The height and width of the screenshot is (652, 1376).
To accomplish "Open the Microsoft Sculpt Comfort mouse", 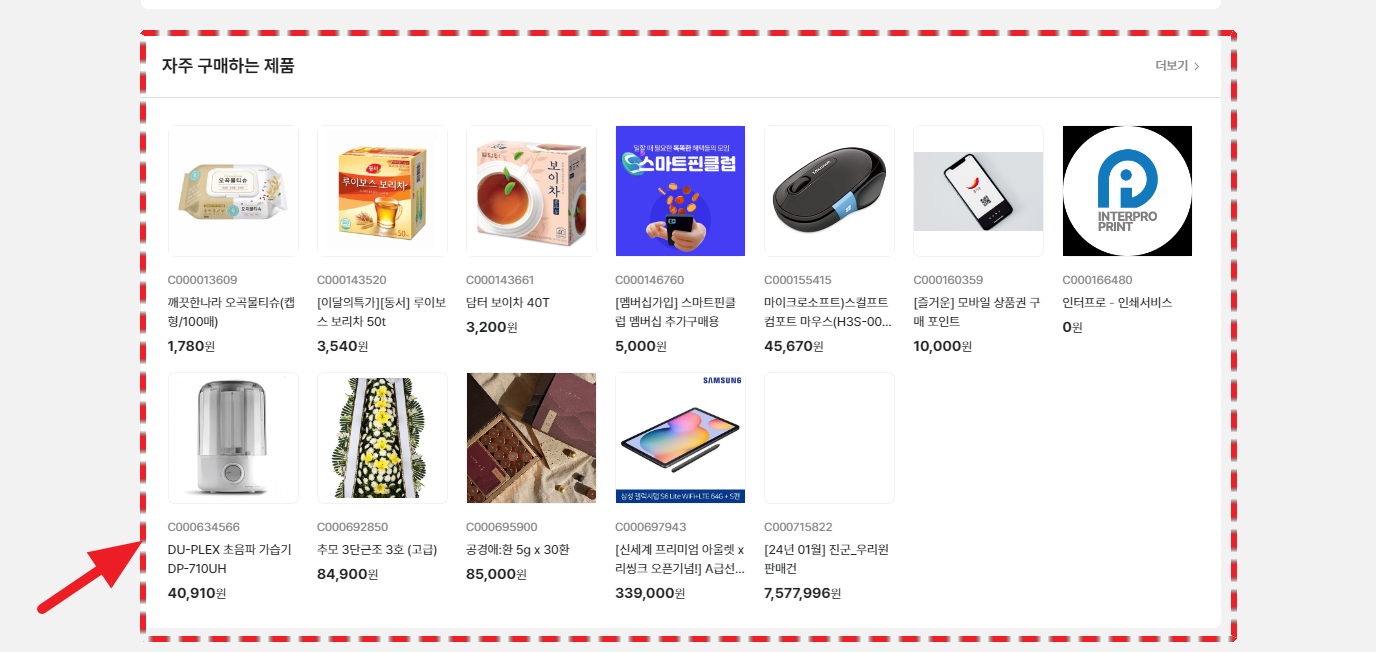I will 829,191.
